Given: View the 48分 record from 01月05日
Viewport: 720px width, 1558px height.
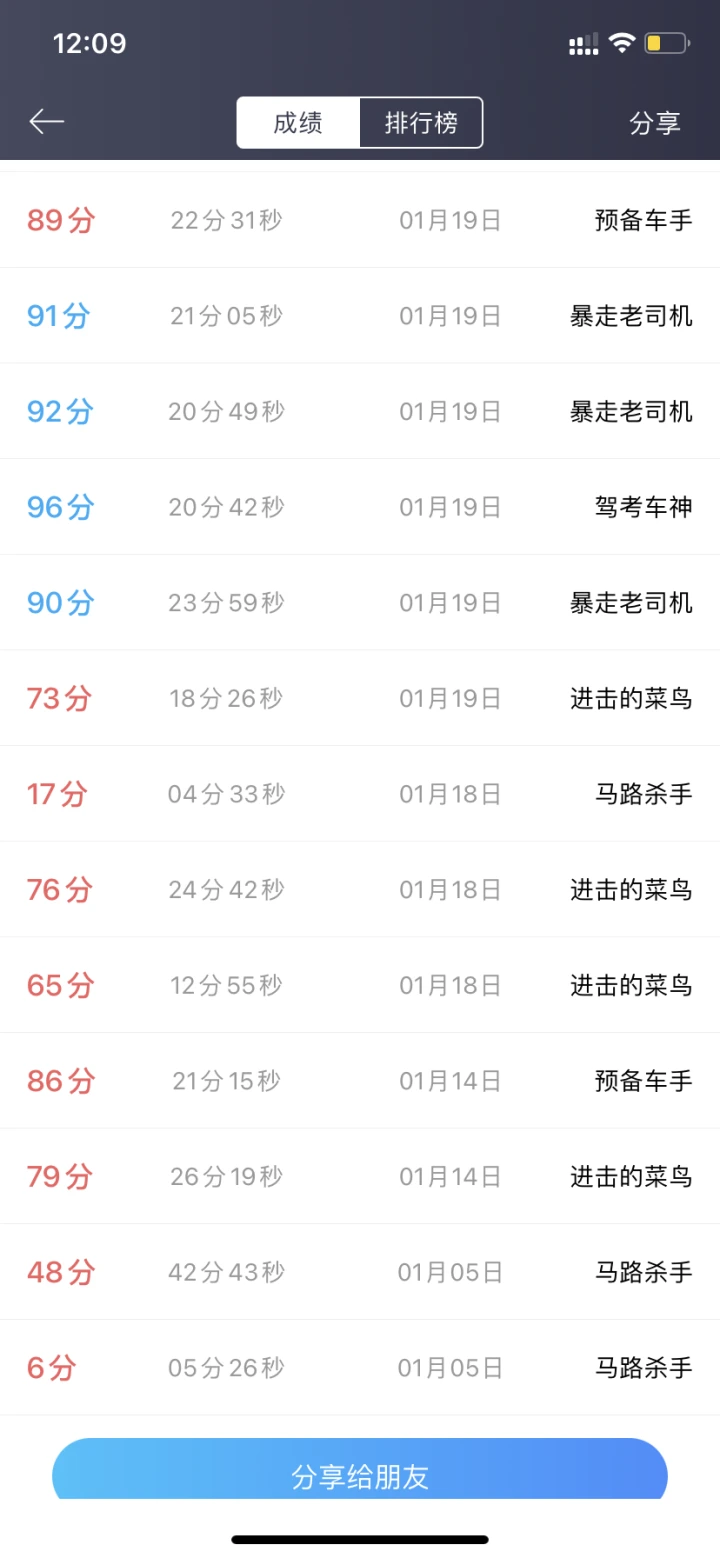Looking at the screenshot, I should 360,1272.
